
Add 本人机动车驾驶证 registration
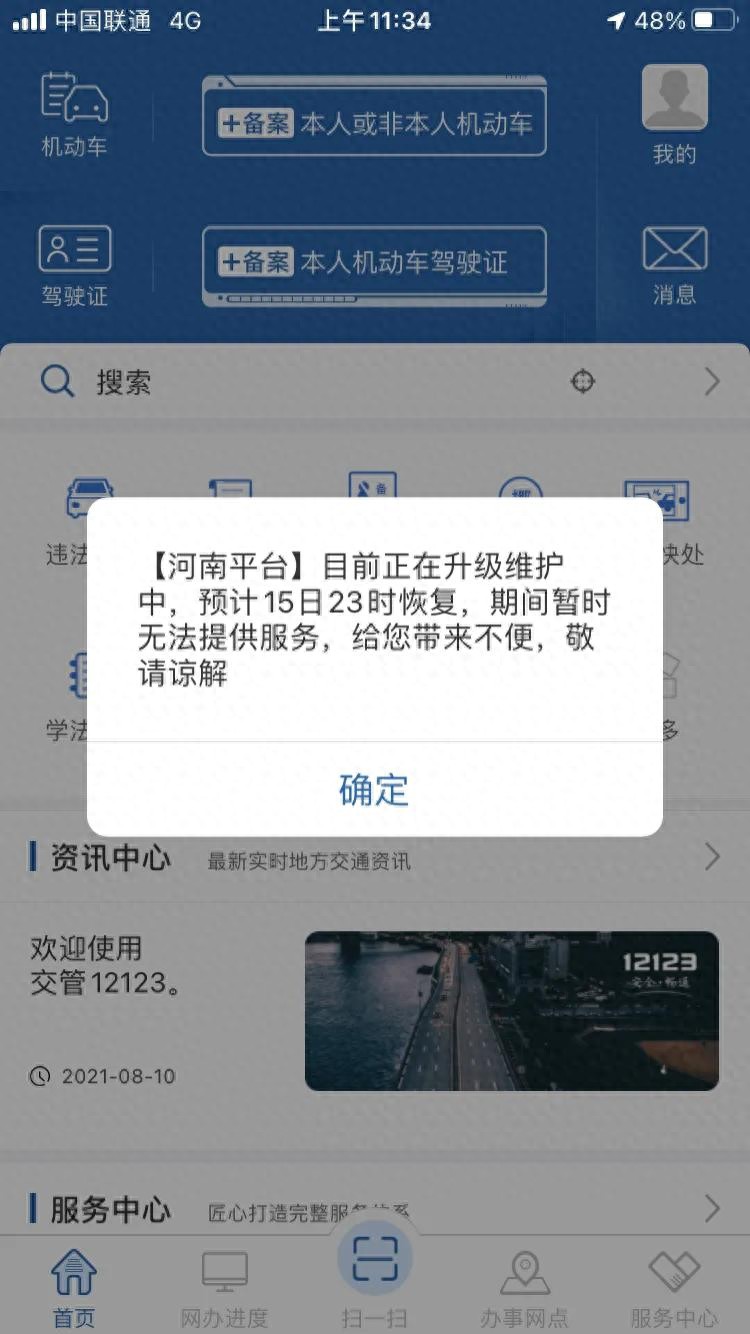pyautogui.click(x=374, y=264)
